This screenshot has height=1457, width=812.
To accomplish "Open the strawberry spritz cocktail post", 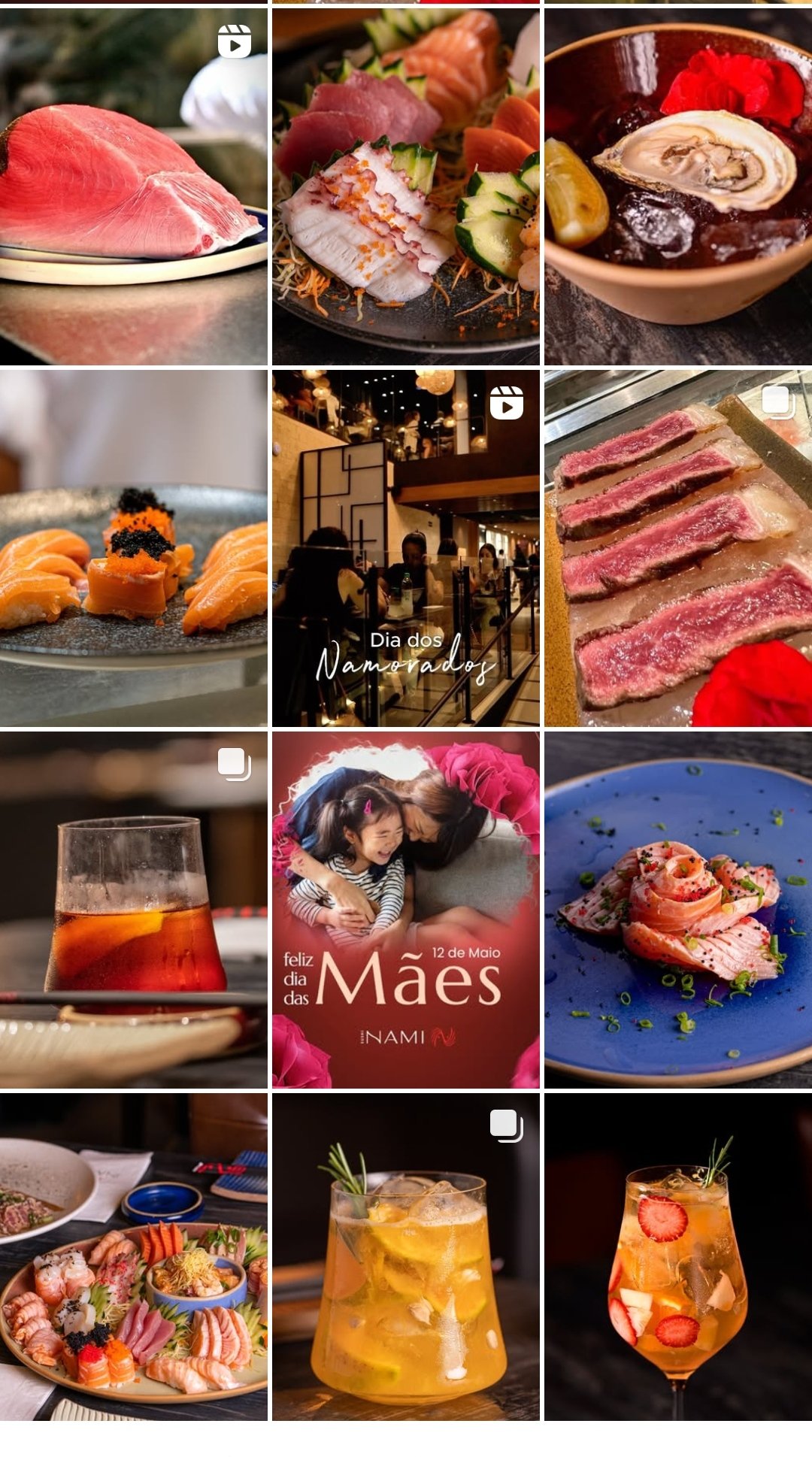I will tap(677, 1257).
